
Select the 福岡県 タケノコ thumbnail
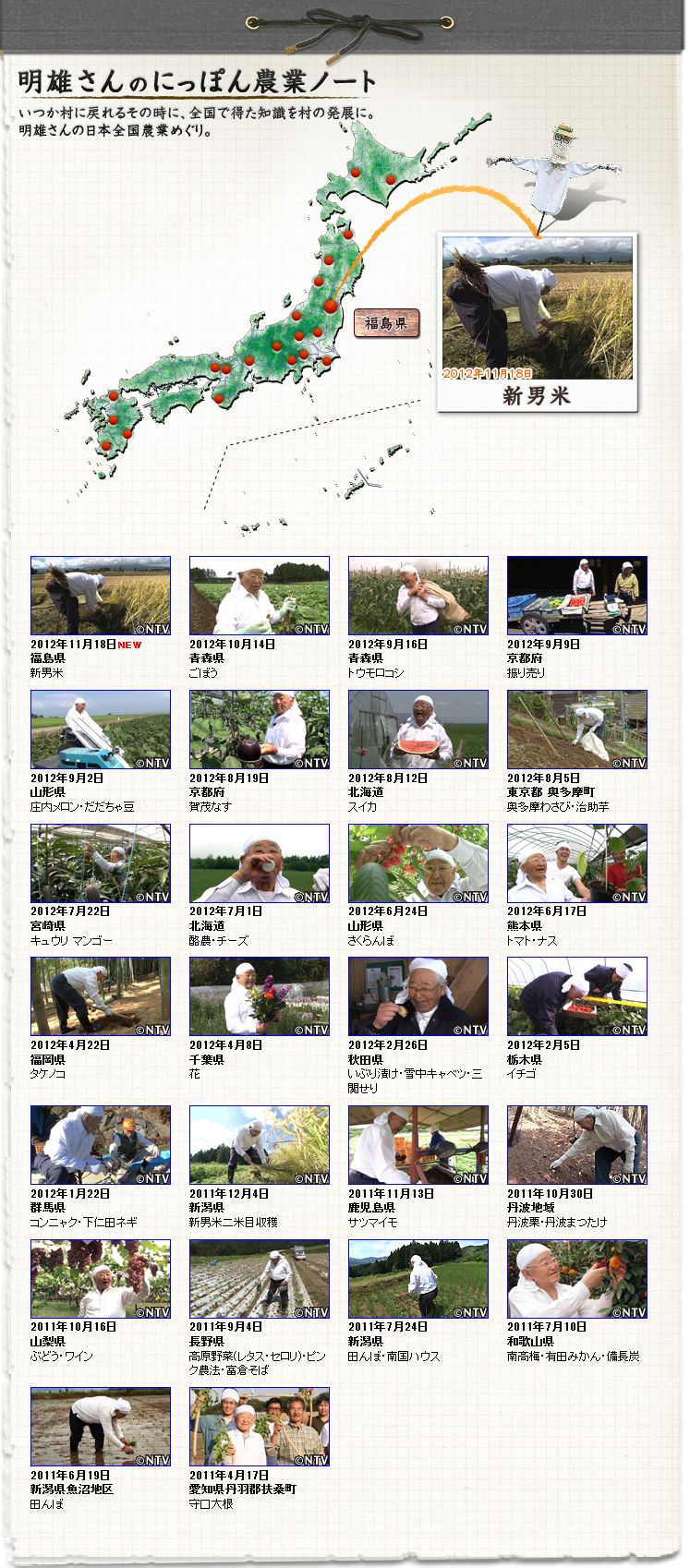pos(100,997)
